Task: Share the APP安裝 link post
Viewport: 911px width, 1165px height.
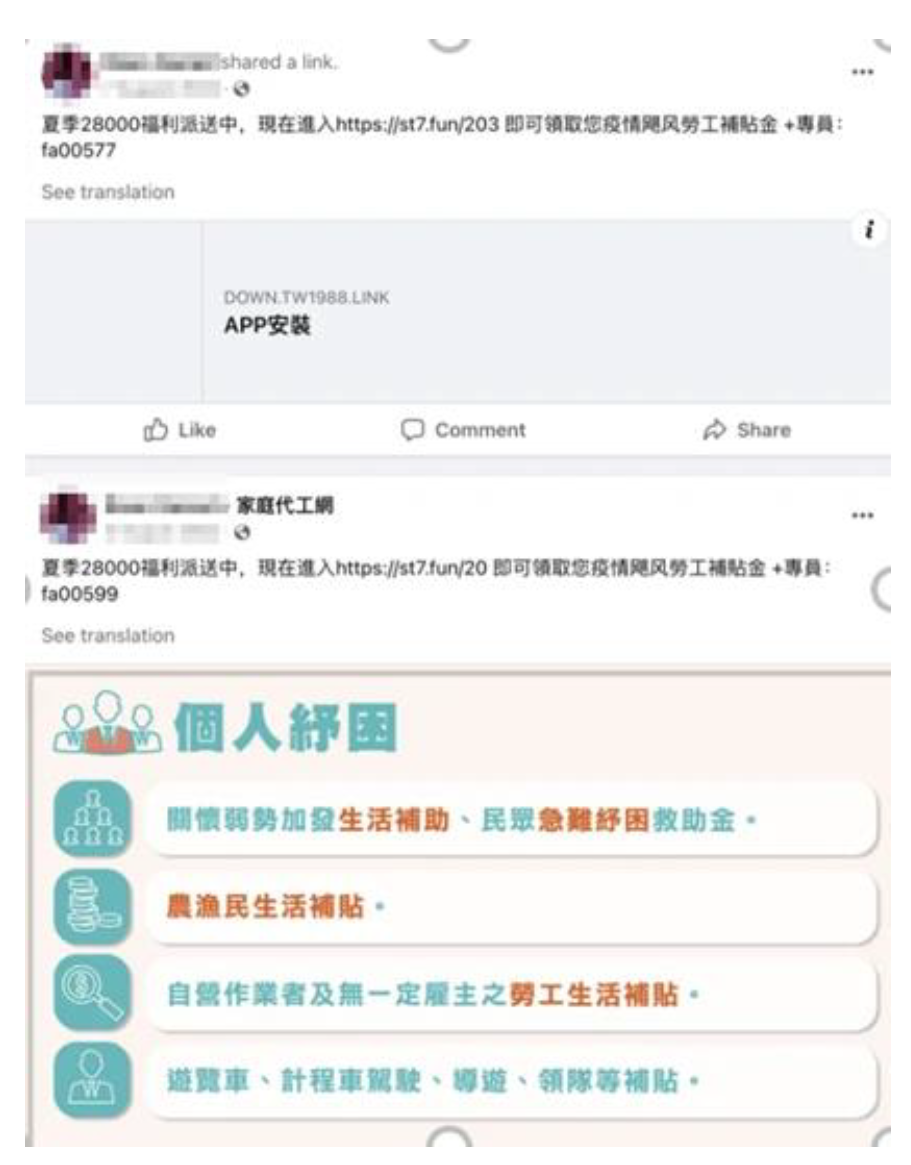Action: pos(746,430)
